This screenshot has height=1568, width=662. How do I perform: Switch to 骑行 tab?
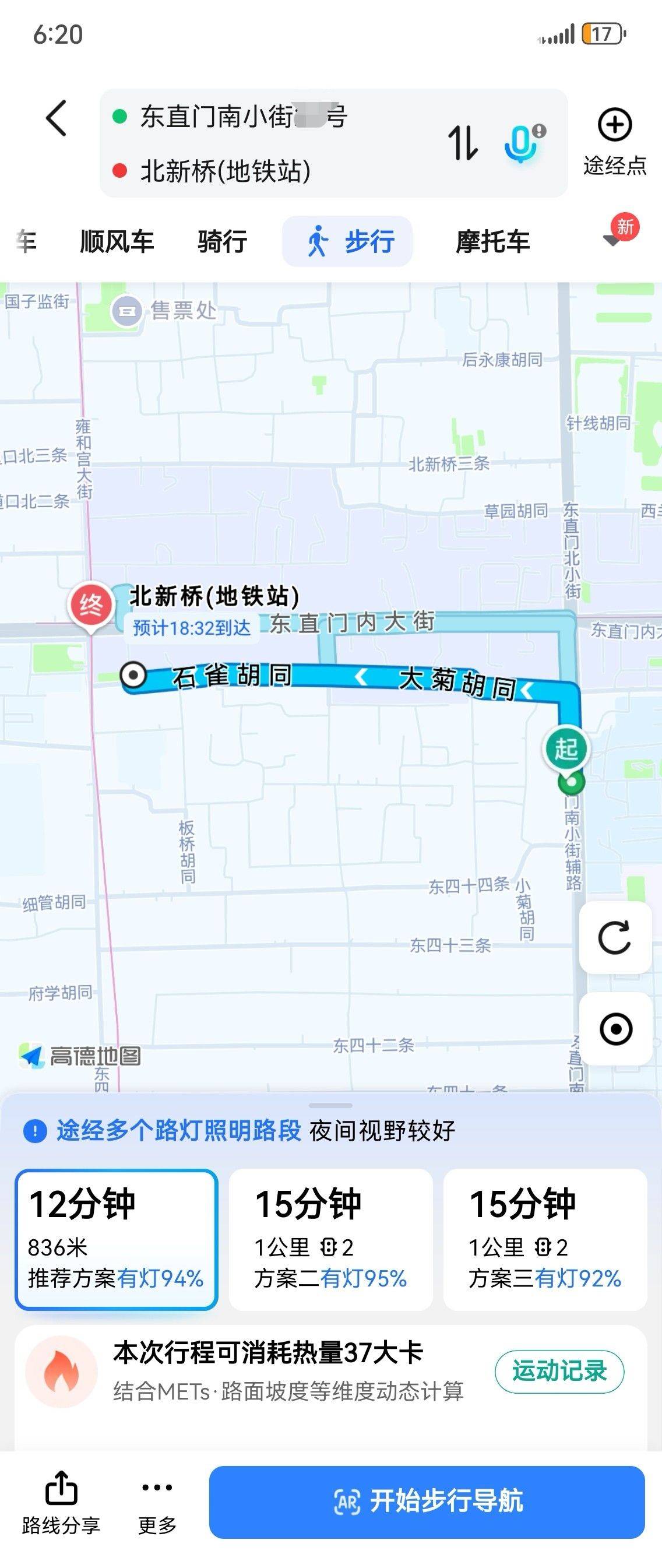[x=222, y=242]
